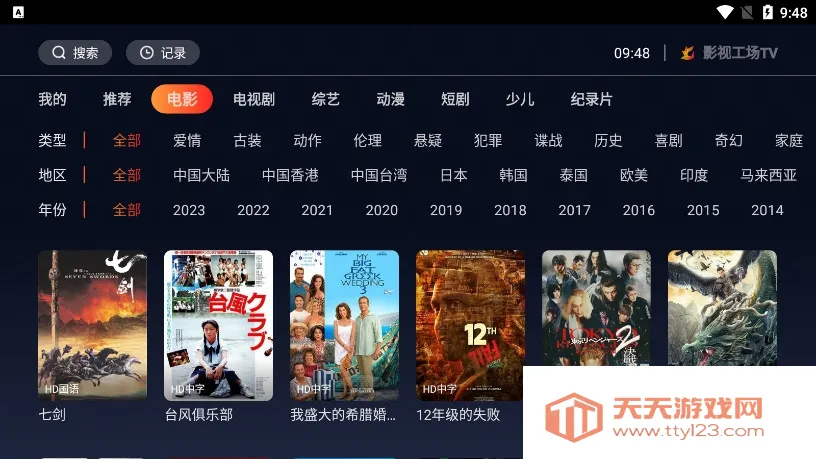The width and height of the screenshot is (816, 459).
Task: Filter the type by 悬疑
Action: [x=428, y=141]
